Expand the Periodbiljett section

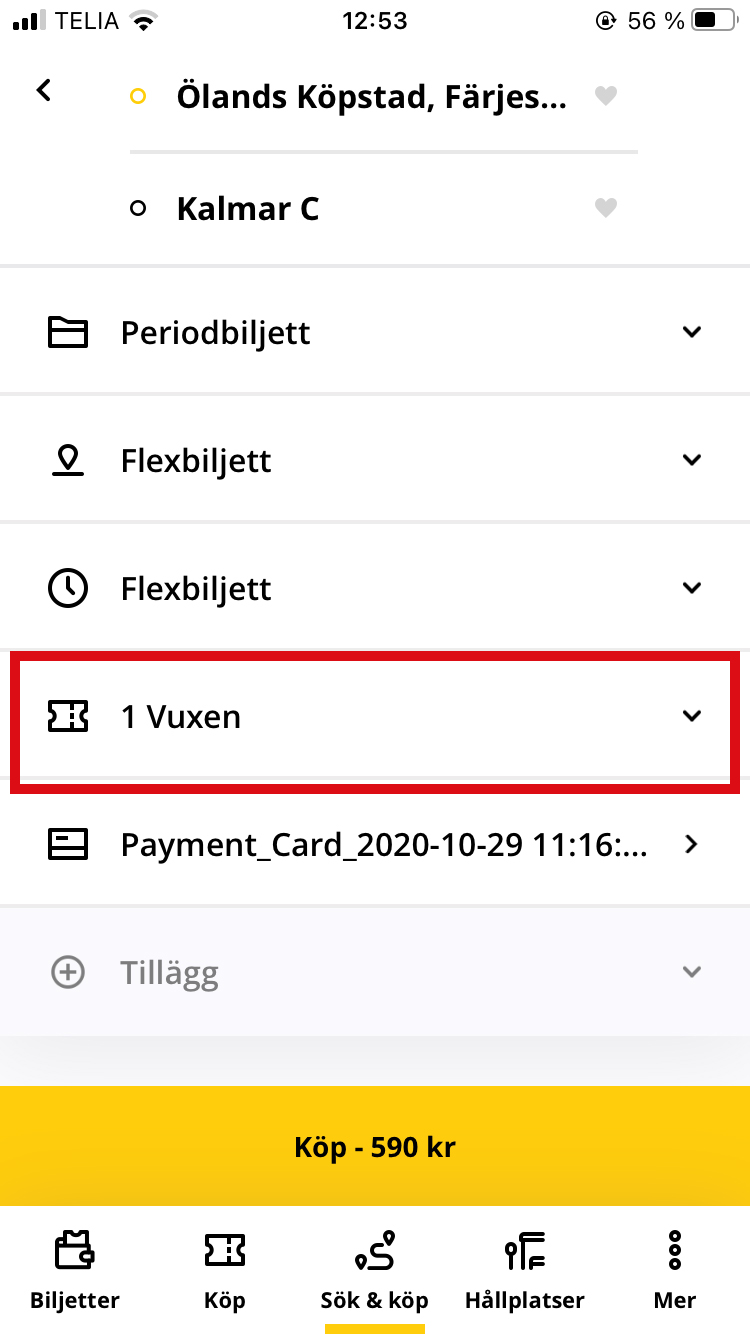pyautogui.click(x=375, y=332)
